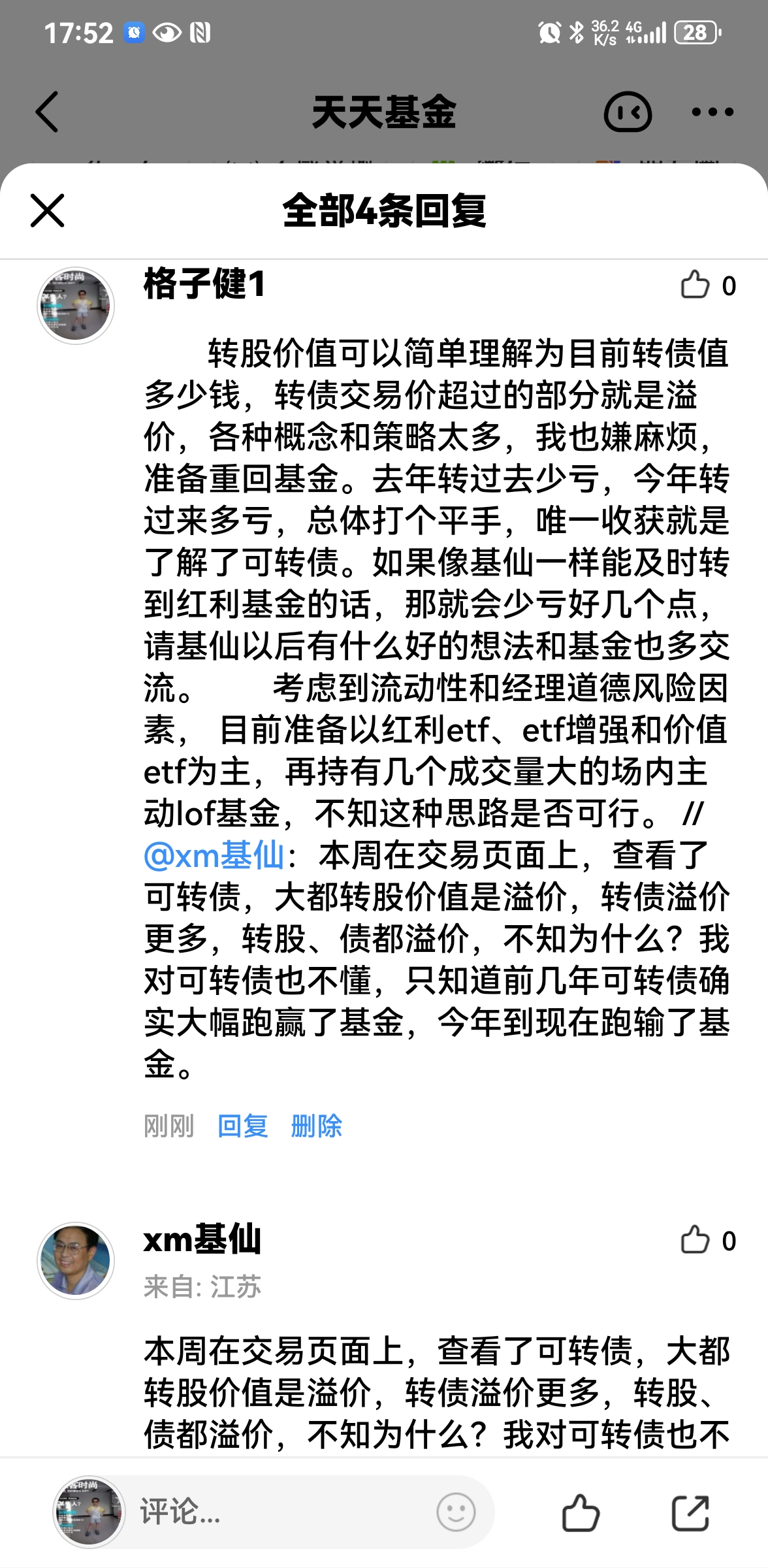Reply to 格子健1's comment via 回复
The height and width of the screenshot is (1568, 768).
(242, 1126)
